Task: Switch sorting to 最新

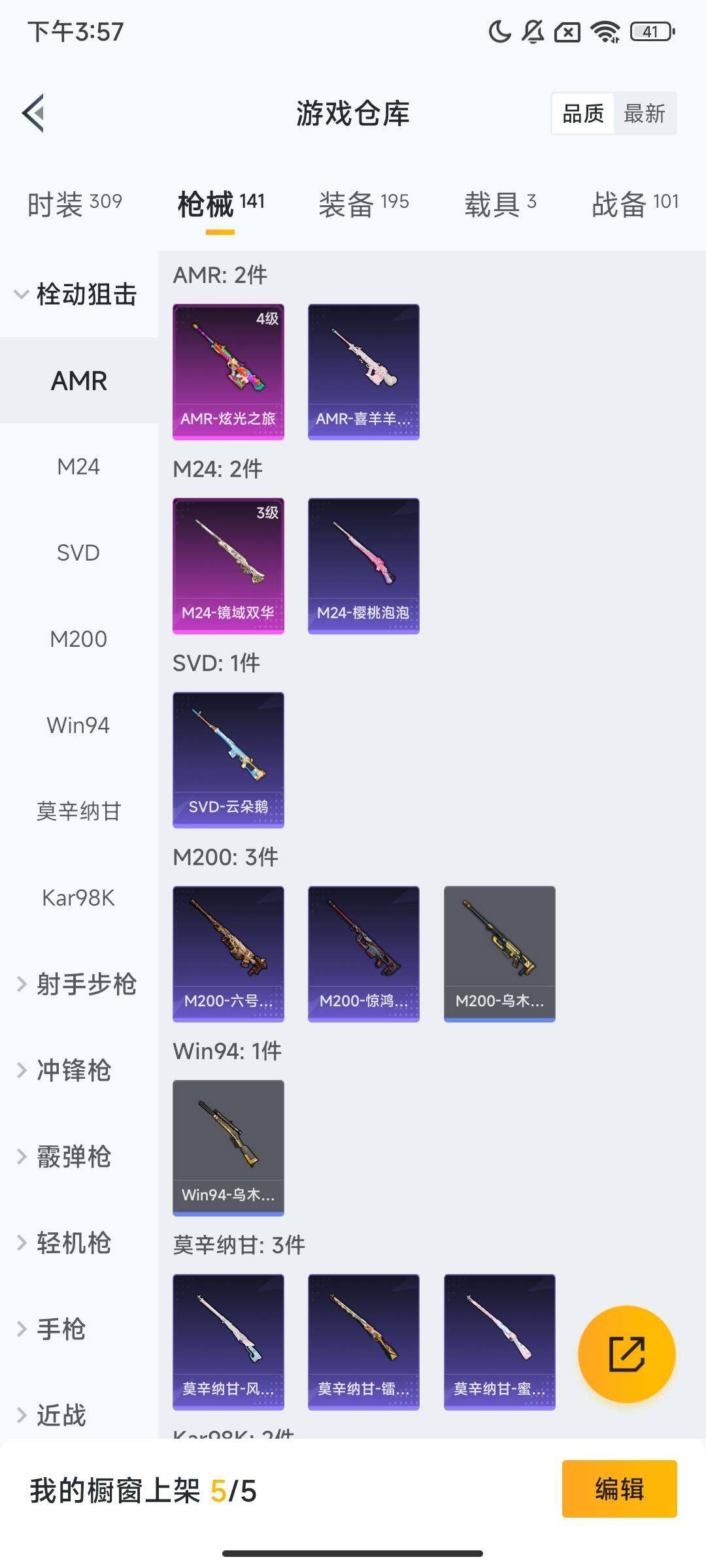Action: (x=645, y=113)
